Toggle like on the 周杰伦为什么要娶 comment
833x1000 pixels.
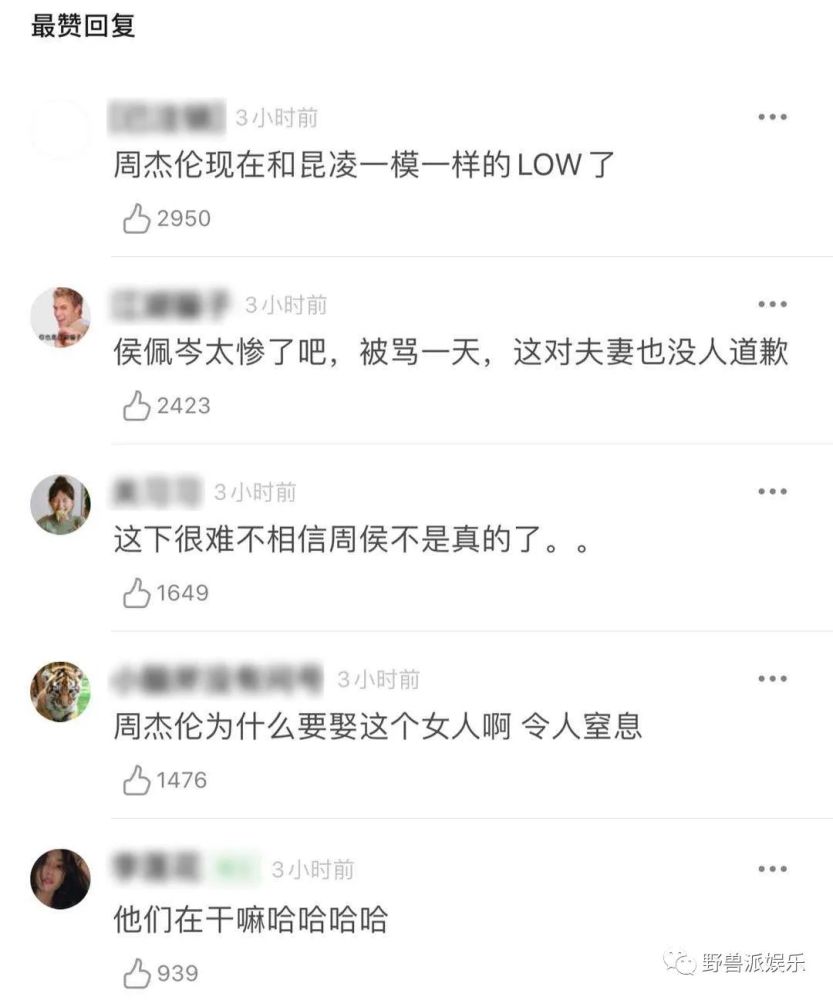click(138, 778)
